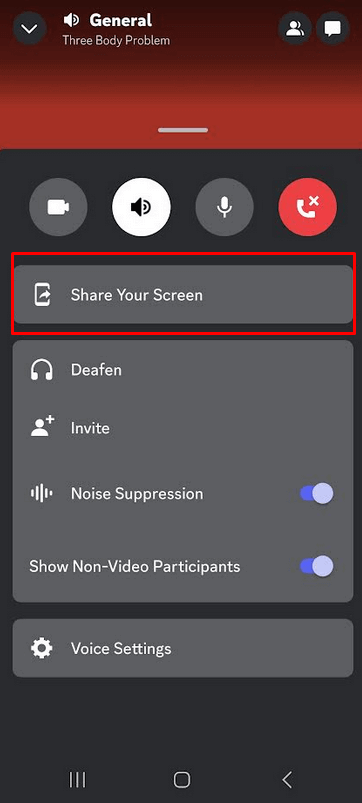The height and width of the screenshot is (803, 362).
Task: Tap Share Your Screen
Action: click(183, 294)
